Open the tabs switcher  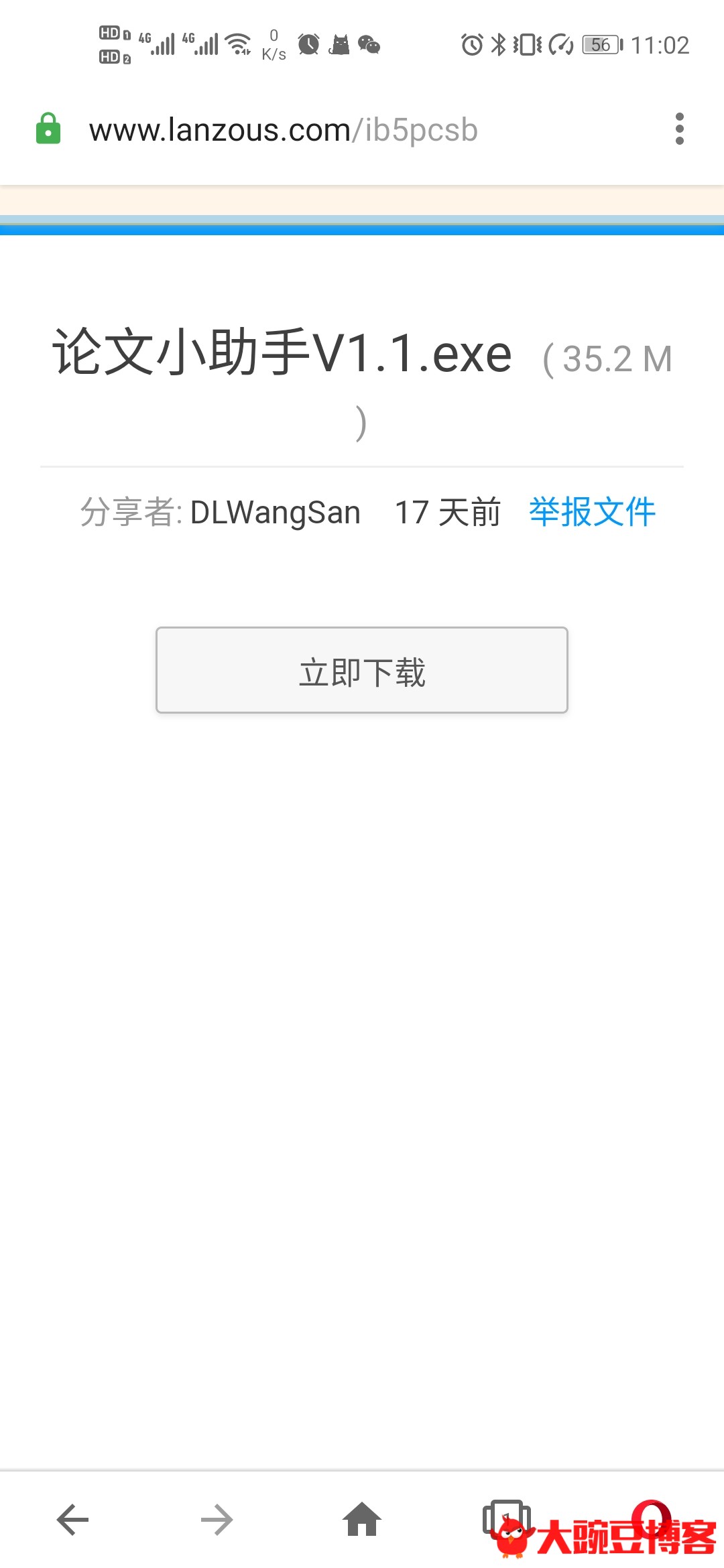click(x=507, y=1518)
